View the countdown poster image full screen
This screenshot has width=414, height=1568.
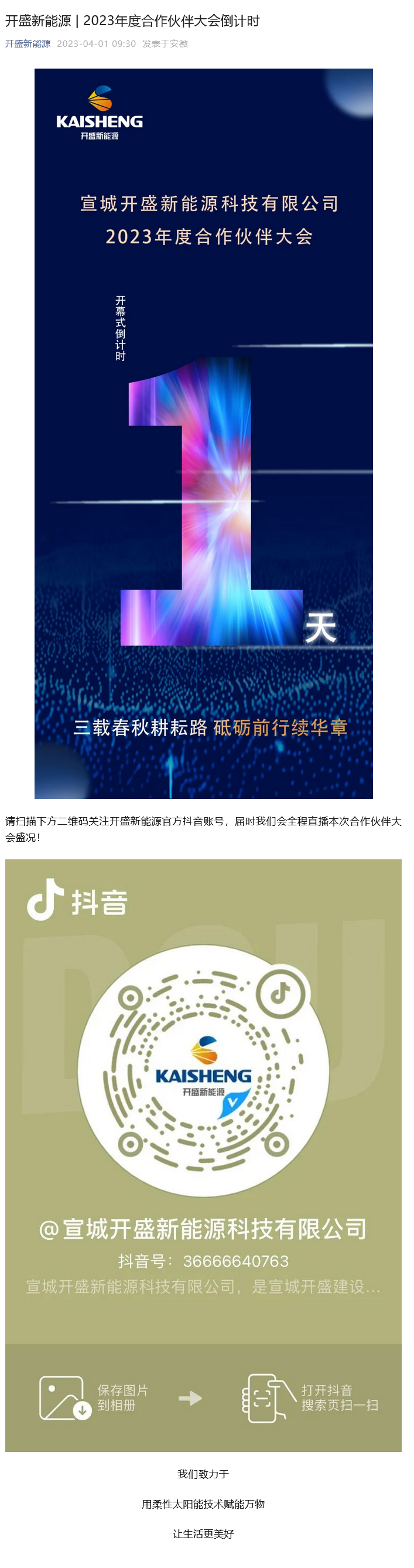(203, 433)
